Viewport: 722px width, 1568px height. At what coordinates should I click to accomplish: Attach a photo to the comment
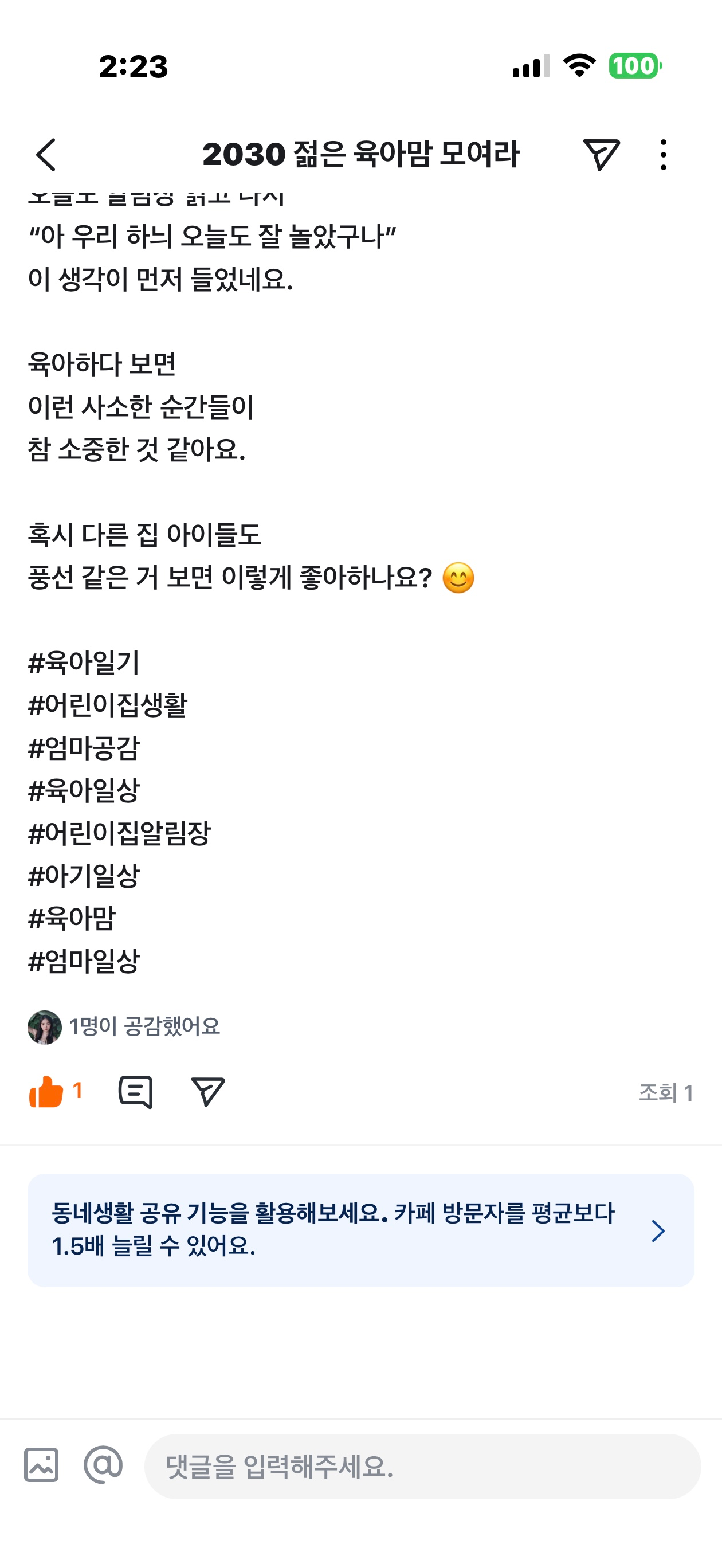(41, 1464)
